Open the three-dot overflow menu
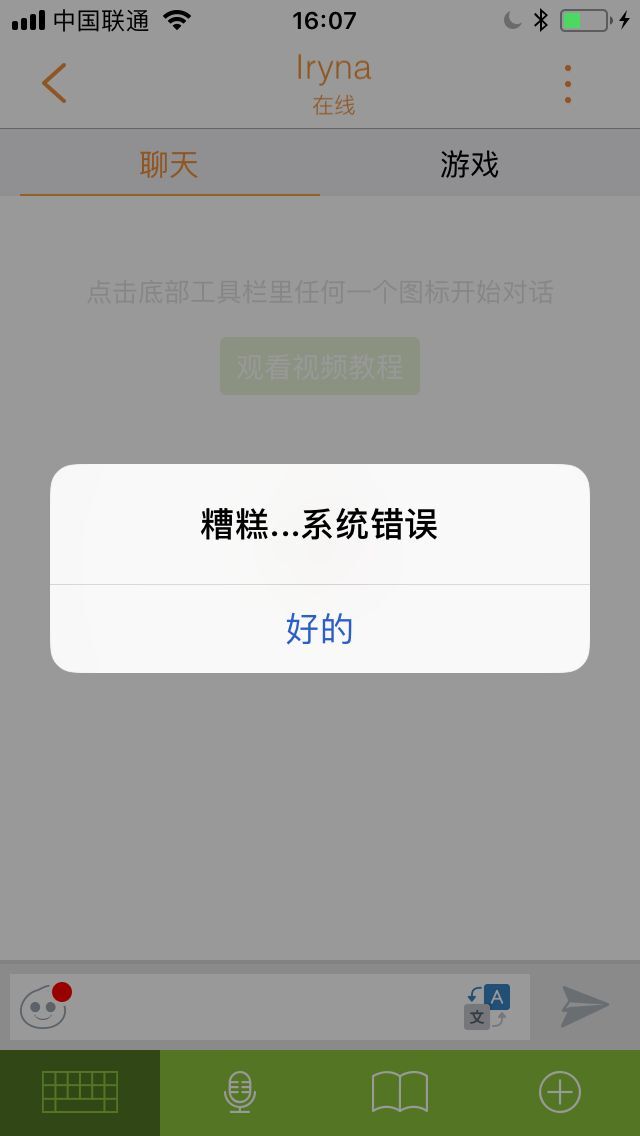Viewport: 640px width, 1136px height. point(568,84)
